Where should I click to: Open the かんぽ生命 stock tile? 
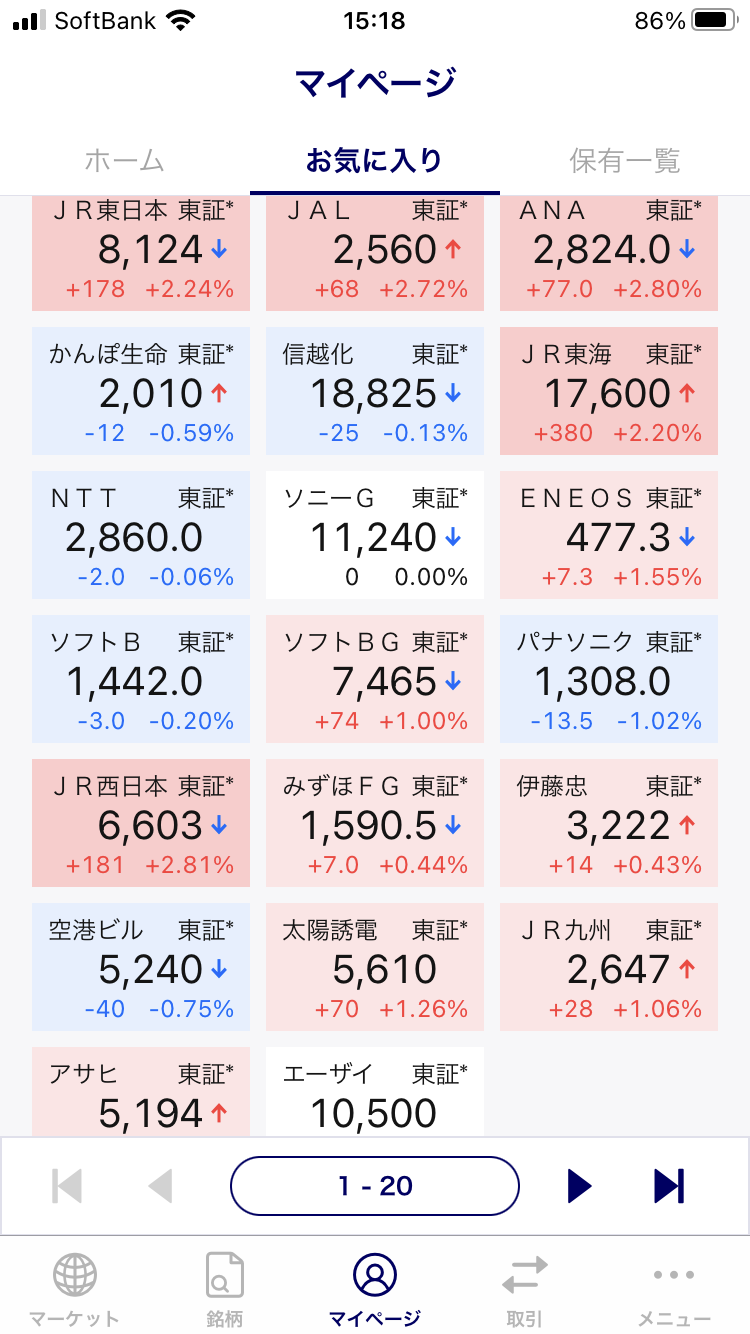click(141, 392)
